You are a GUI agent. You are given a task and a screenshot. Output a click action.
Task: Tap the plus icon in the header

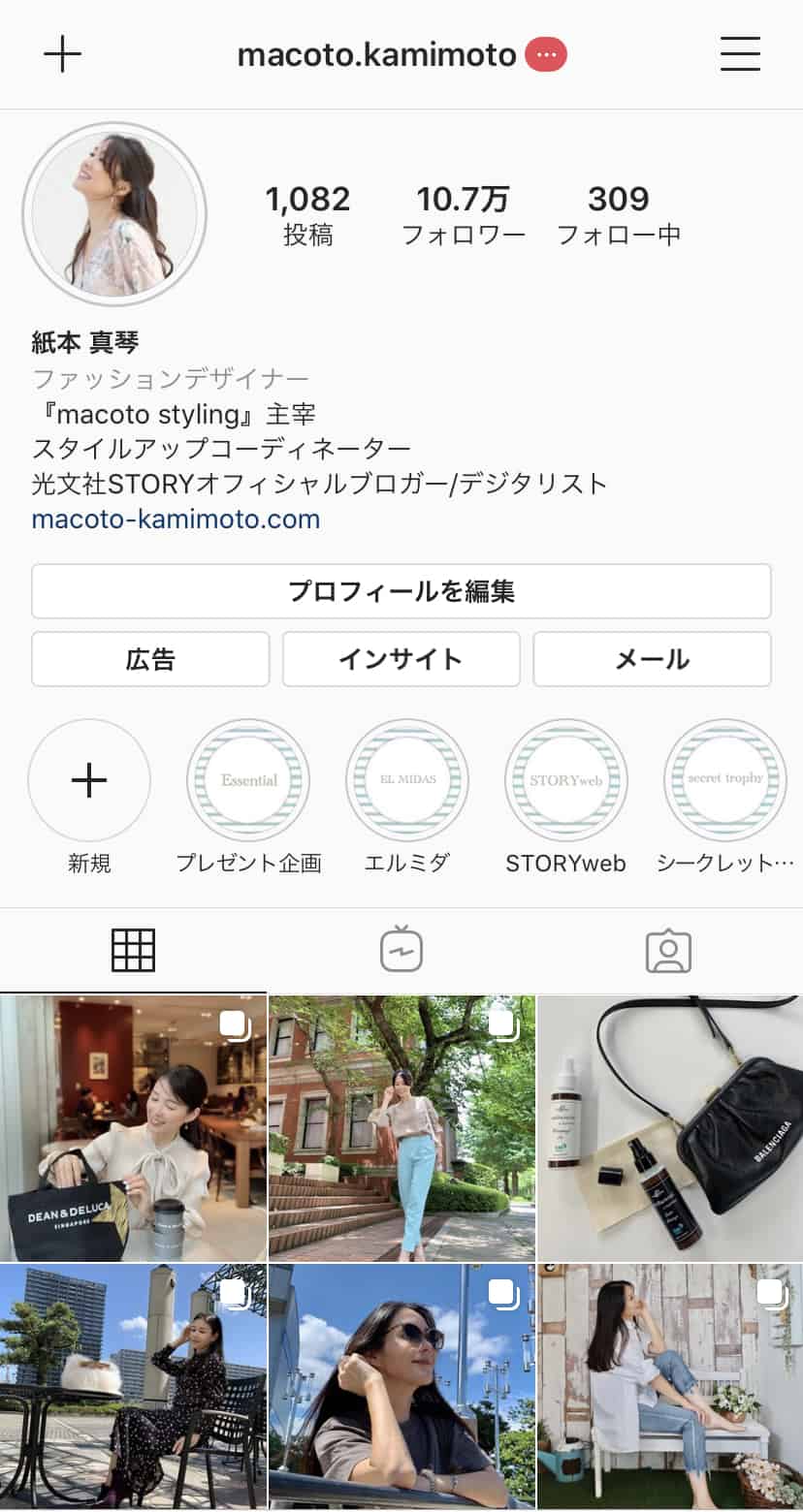pyautogui.click(x=63, y=55)
